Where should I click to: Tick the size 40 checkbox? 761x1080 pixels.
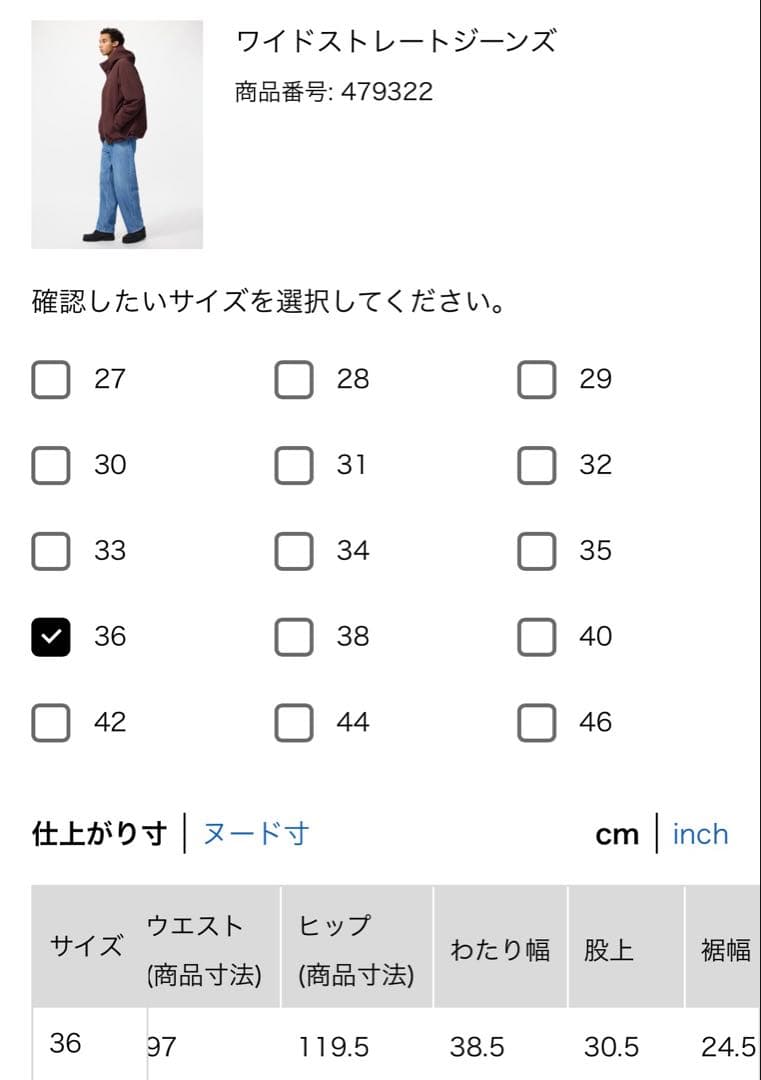coord(536,637)
